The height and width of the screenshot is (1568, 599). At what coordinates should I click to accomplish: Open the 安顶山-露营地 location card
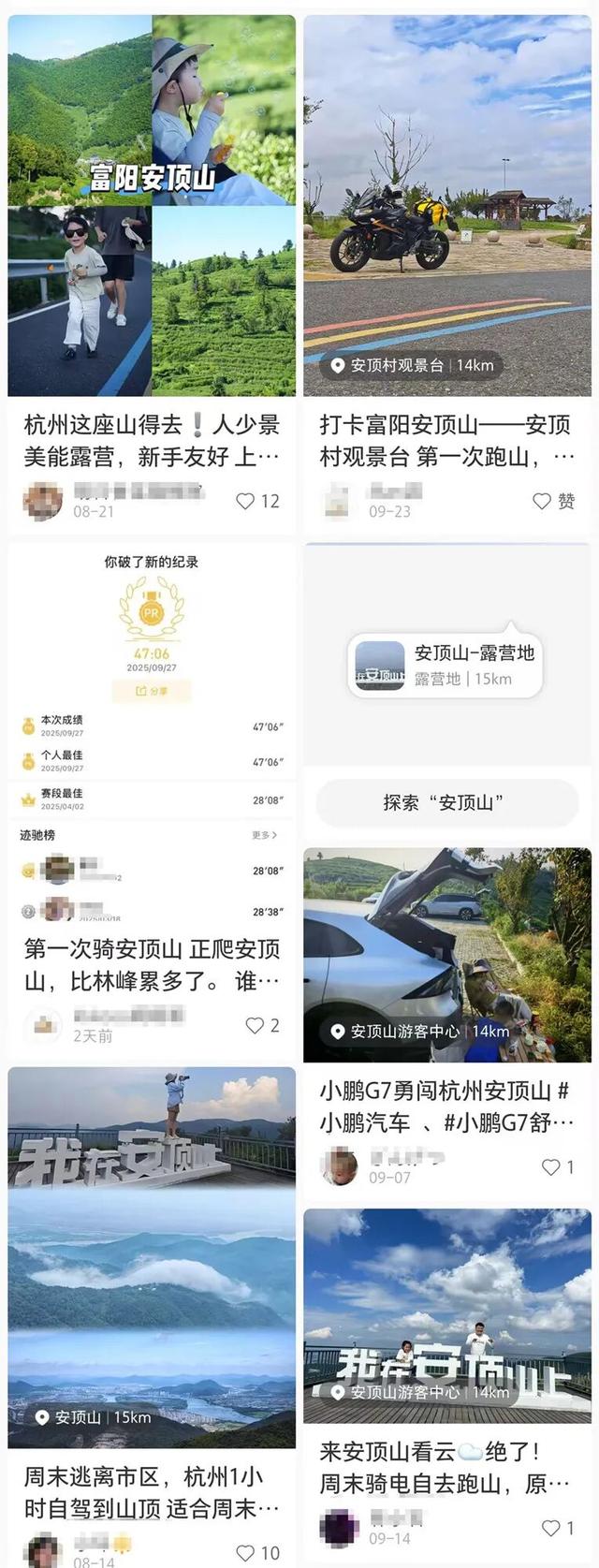tap(446, 665)
